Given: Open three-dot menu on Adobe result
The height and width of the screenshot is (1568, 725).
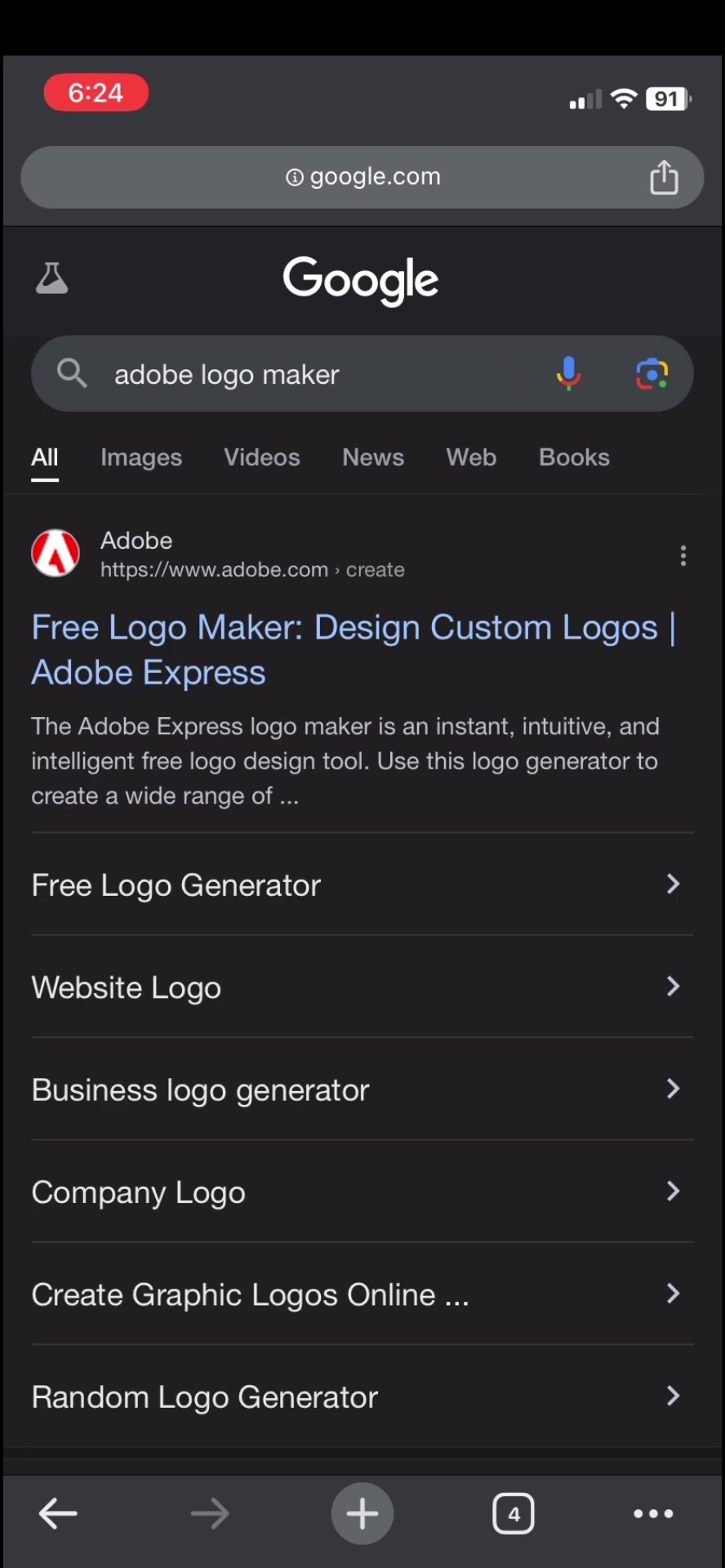Looking at the screenshot, I should pyautogui.click(x=683, y=555).
